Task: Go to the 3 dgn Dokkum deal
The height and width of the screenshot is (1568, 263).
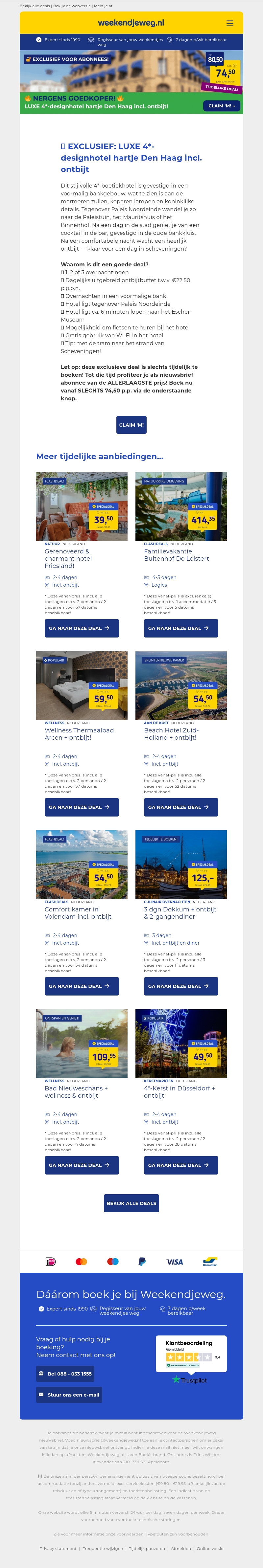Action: pyautogui.click(x=181, y=986)
